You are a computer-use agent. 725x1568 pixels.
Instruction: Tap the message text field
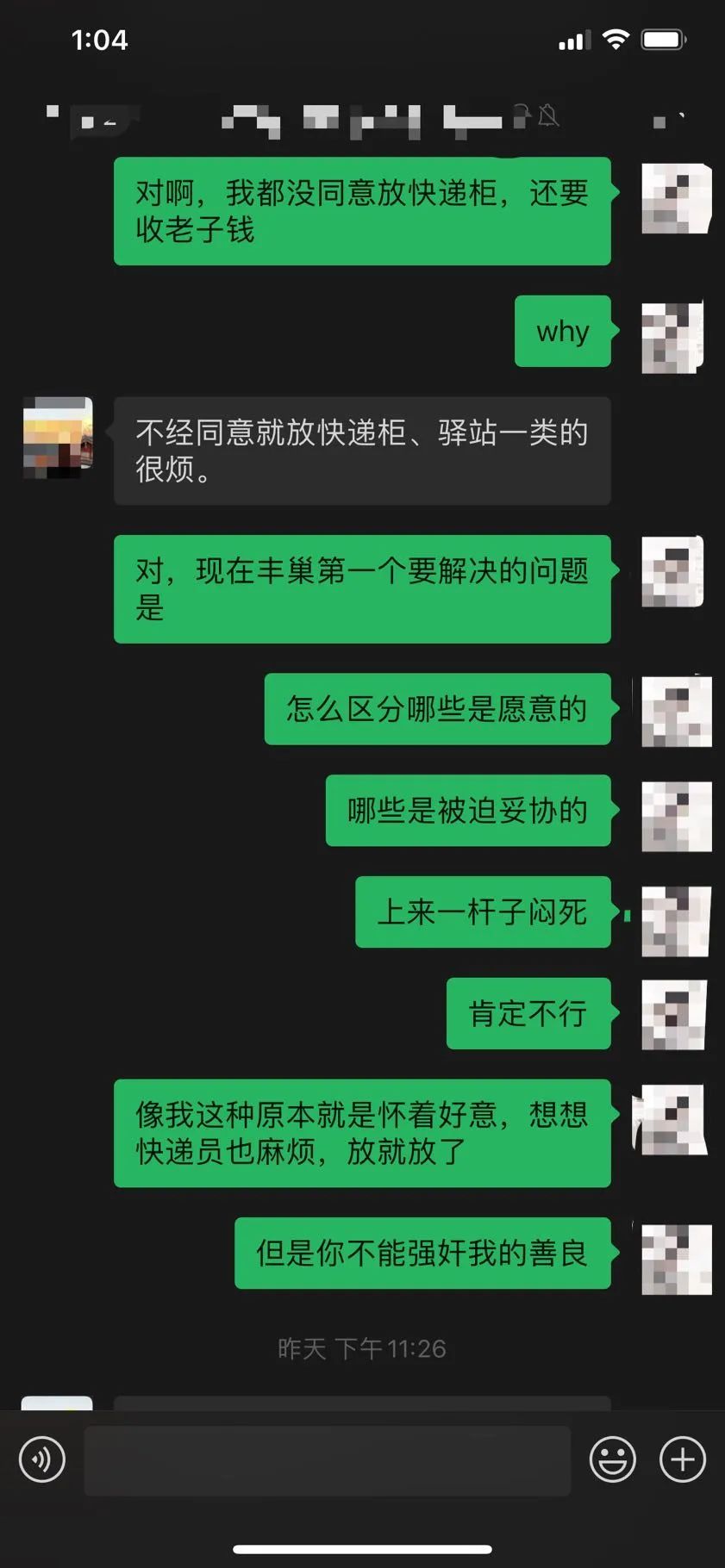click(328, 1460)
